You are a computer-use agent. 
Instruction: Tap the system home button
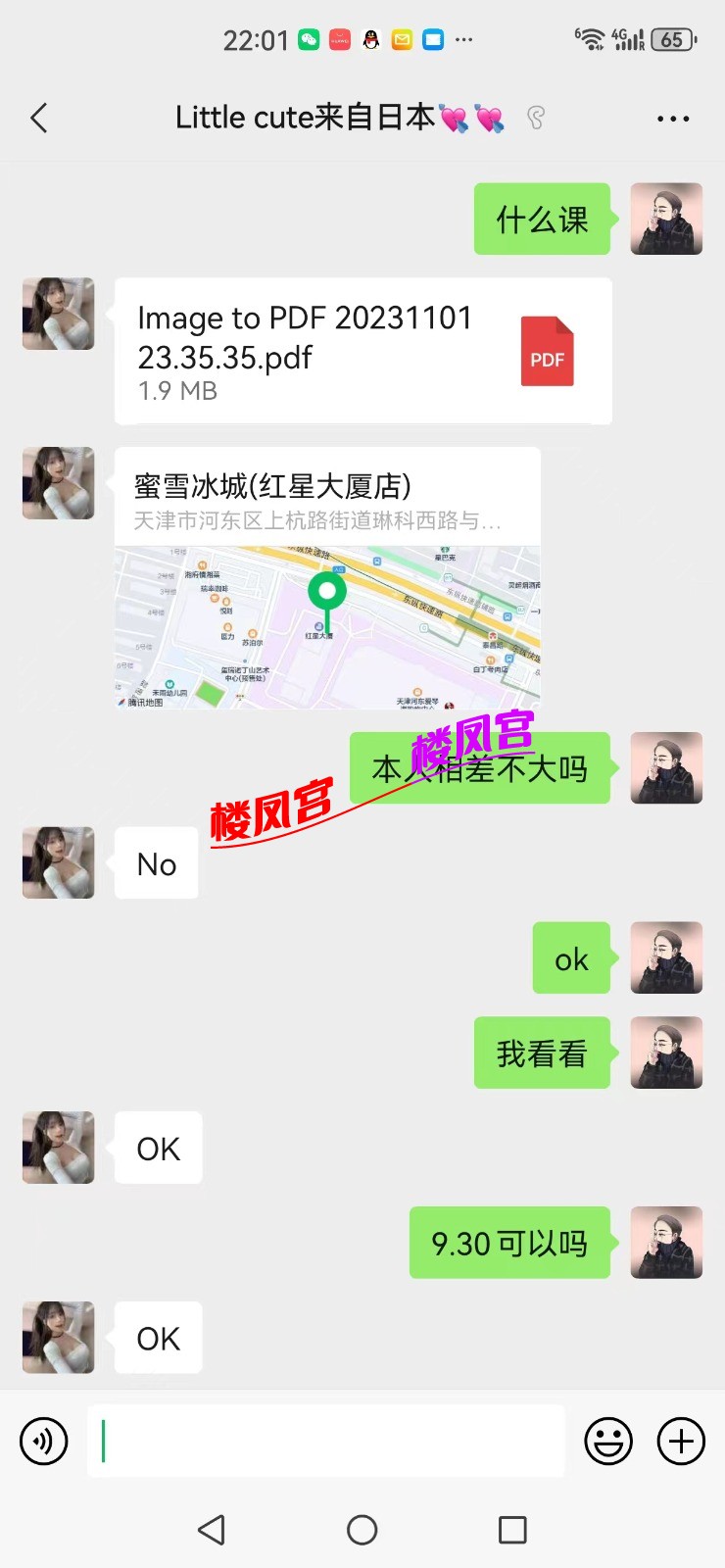coord(362,1530)
